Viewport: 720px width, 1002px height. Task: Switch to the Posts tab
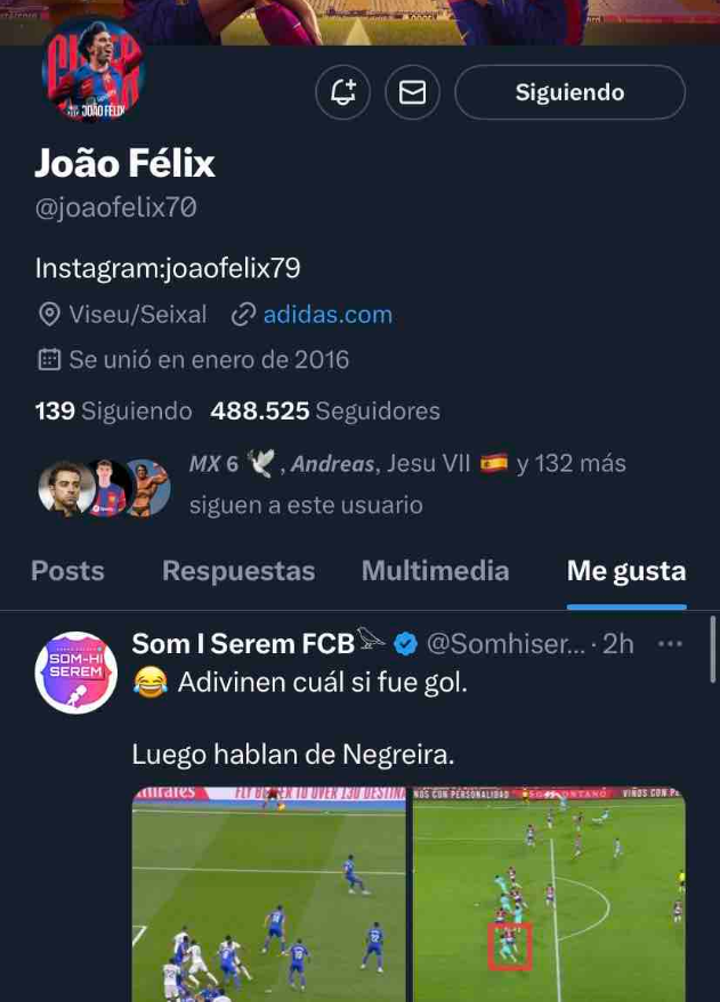[68, 571]
